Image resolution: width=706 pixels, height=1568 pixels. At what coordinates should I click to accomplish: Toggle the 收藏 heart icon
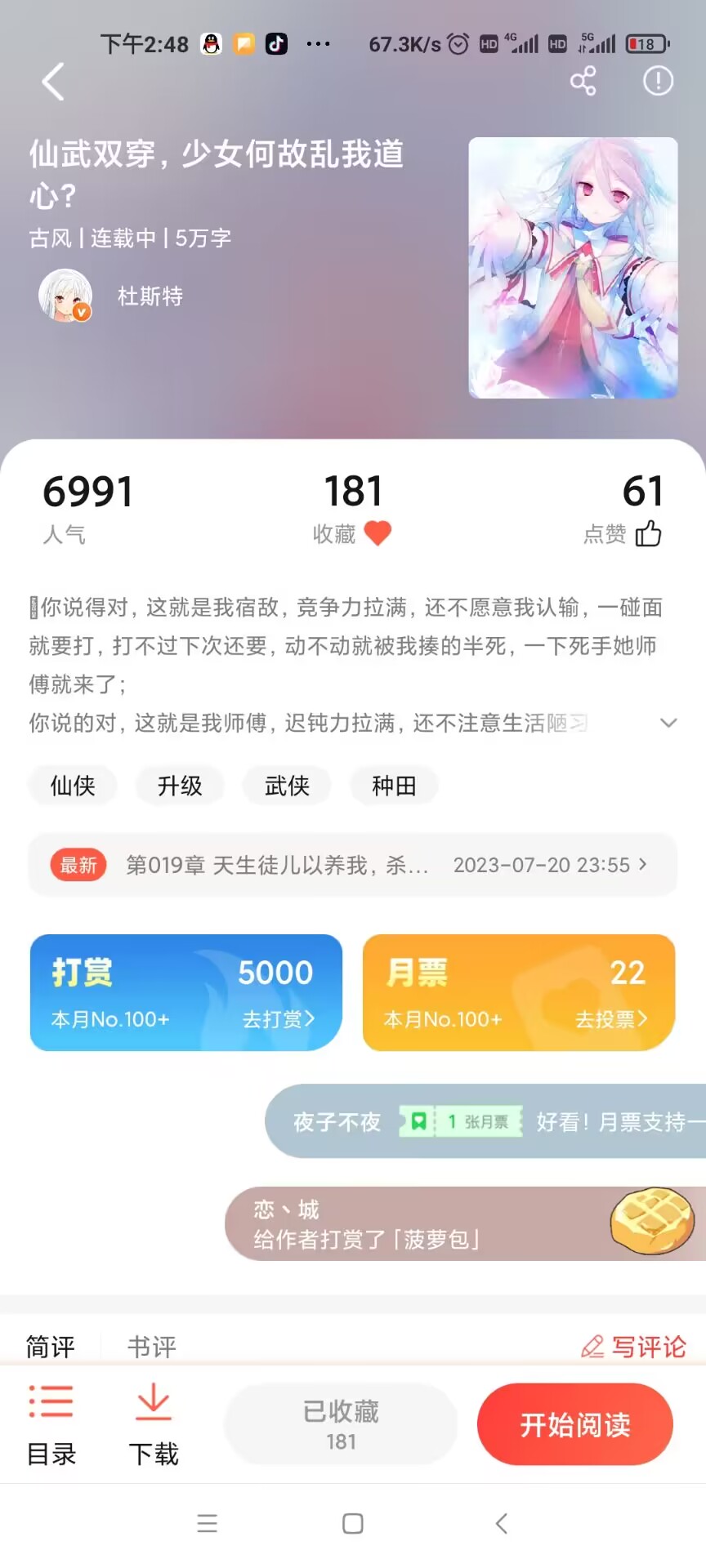(x=378, y=533)
